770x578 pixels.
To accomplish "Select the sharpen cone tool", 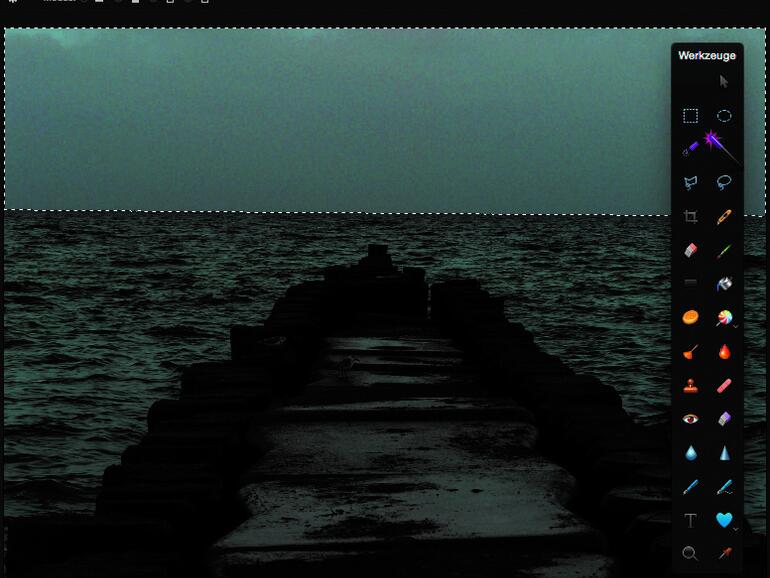I will [724, 453].
